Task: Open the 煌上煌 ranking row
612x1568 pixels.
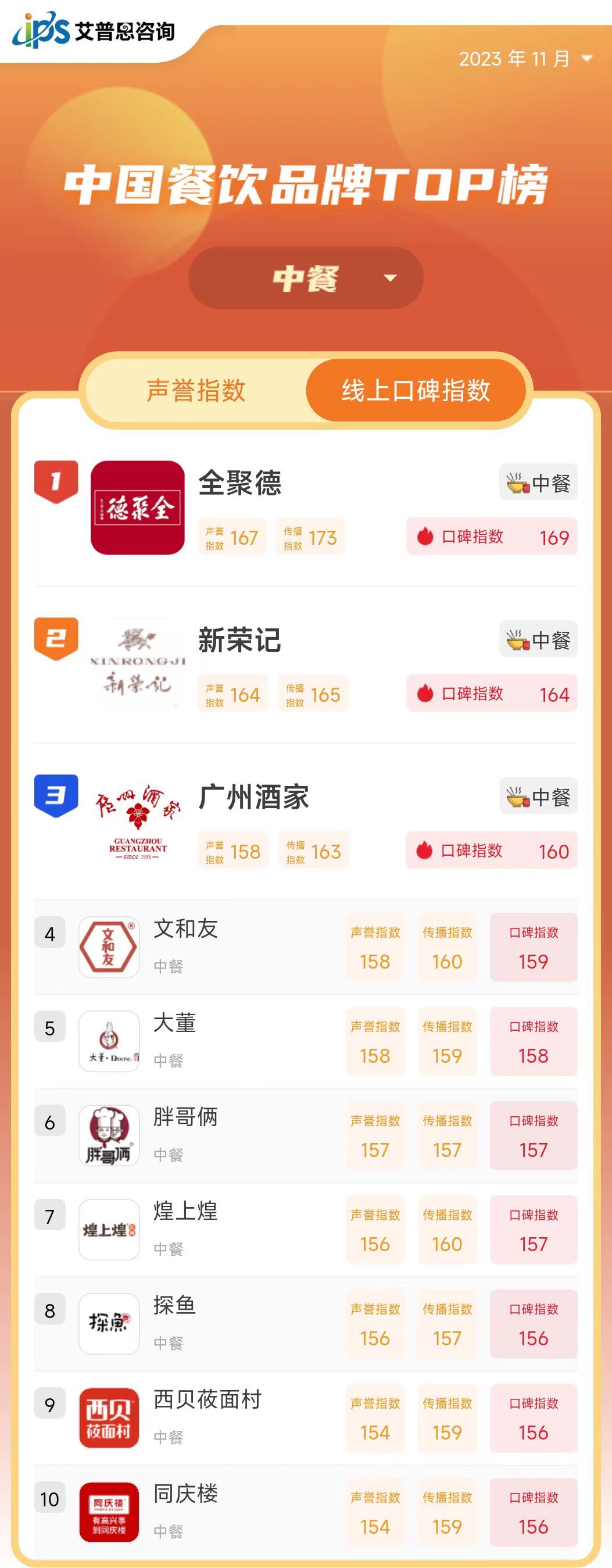Action: [x=185, y=1230]
